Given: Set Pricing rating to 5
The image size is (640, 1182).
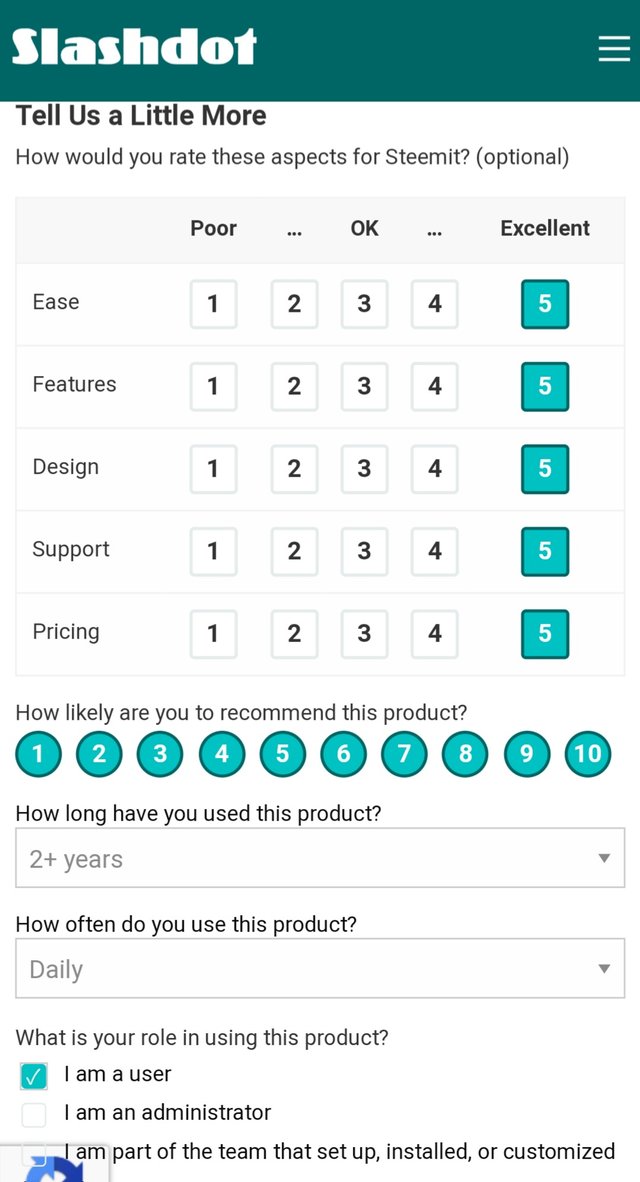Looking at the screenshot, I should point(545,633).
